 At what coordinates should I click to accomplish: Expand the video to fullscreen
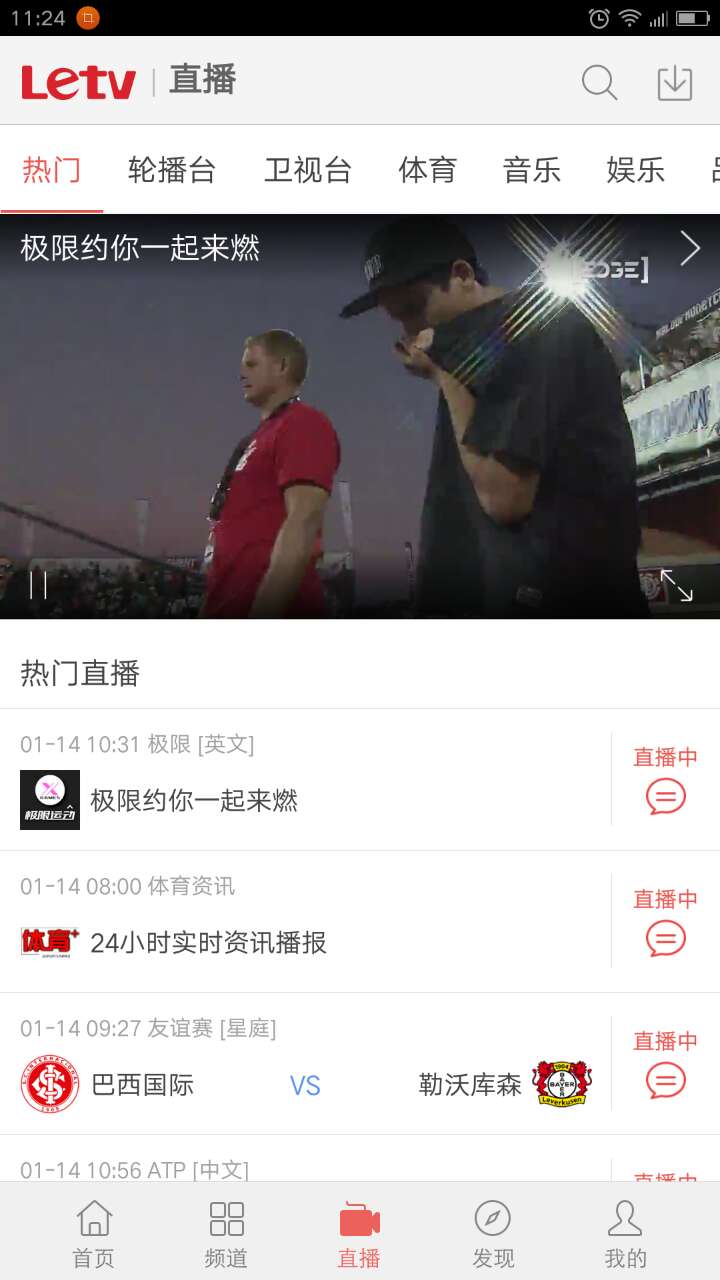pyautogui.click(x=677, y=585)
